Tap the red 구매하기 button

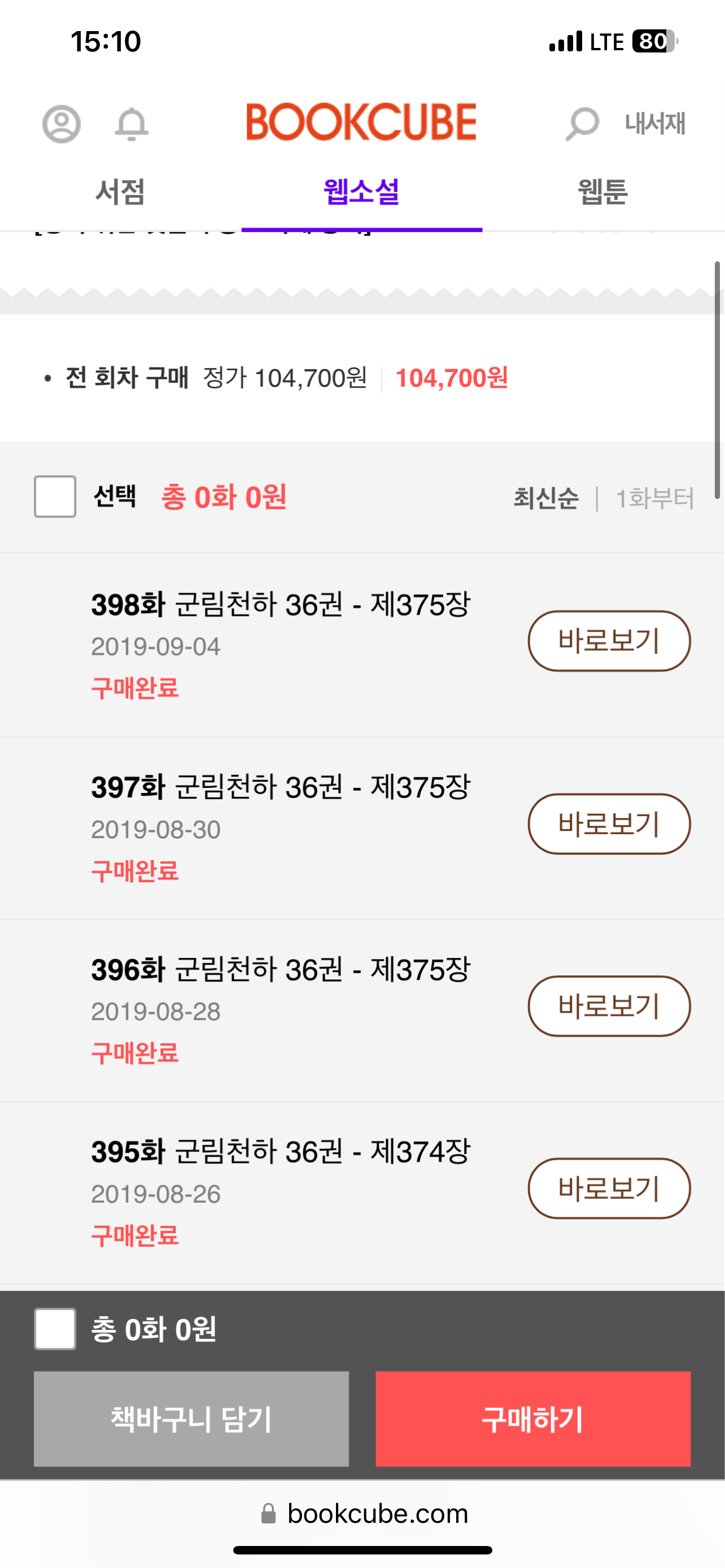coord(532,1419)
